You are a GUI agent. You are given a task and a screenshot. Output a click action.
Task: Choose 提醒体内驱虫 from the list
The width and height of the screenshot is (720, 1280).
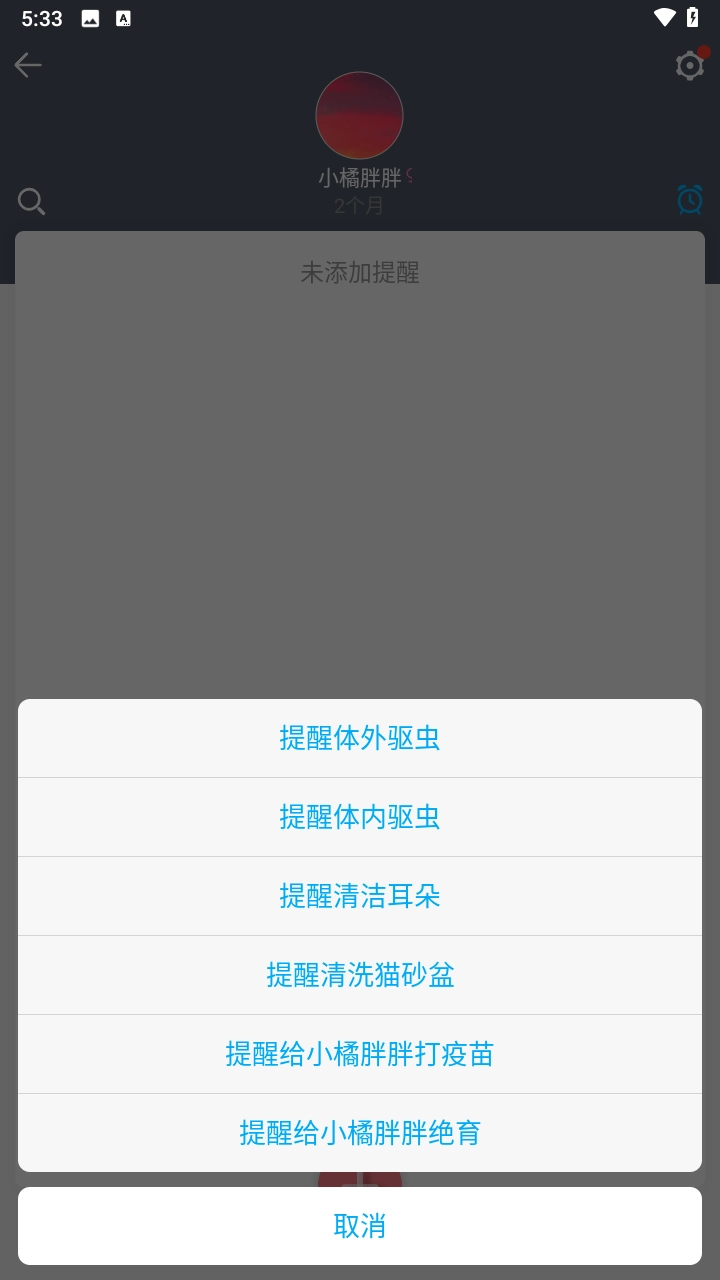tap(360, 817)
